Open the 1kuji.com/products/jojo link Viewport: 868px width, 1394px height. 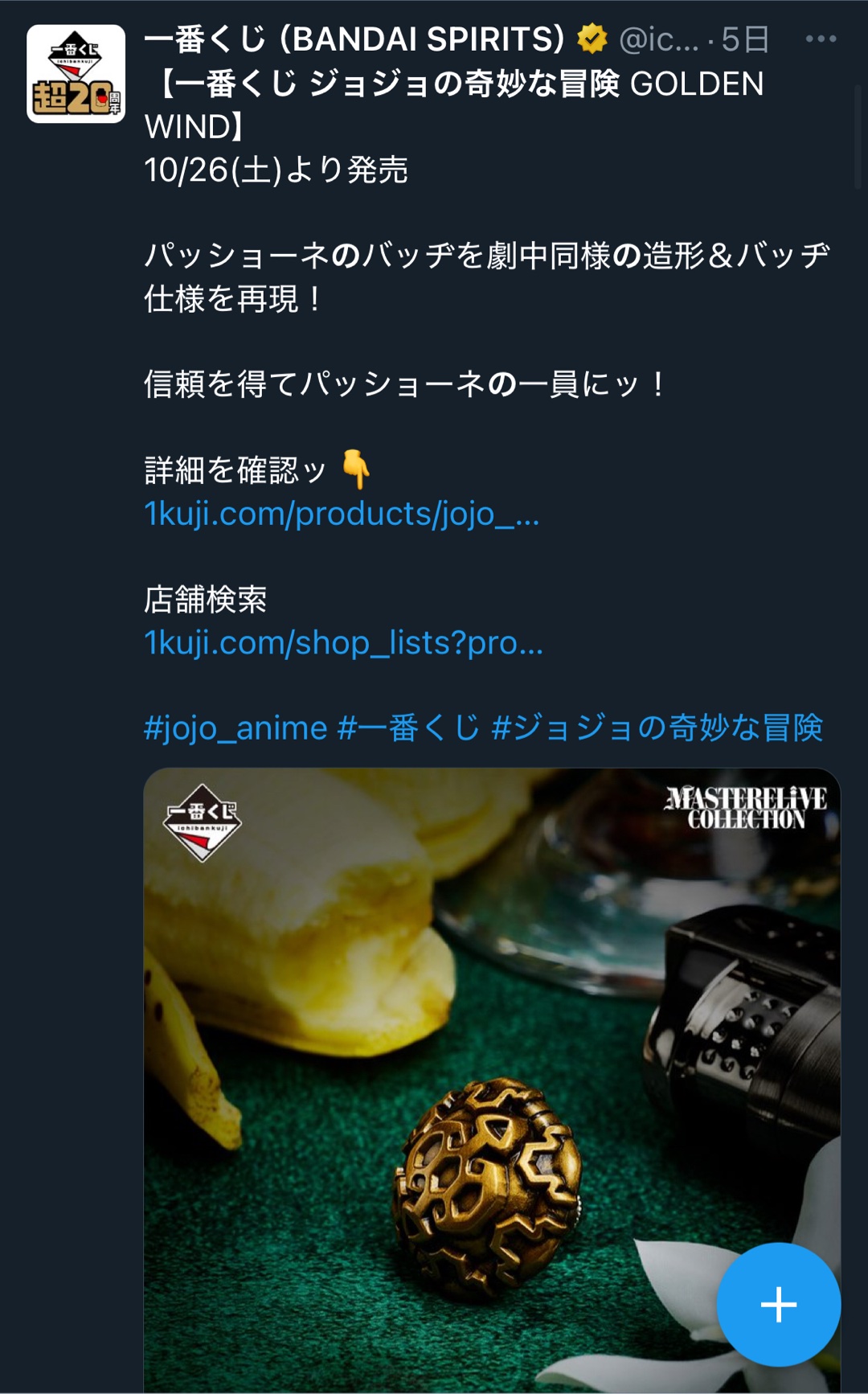[342, 514]
